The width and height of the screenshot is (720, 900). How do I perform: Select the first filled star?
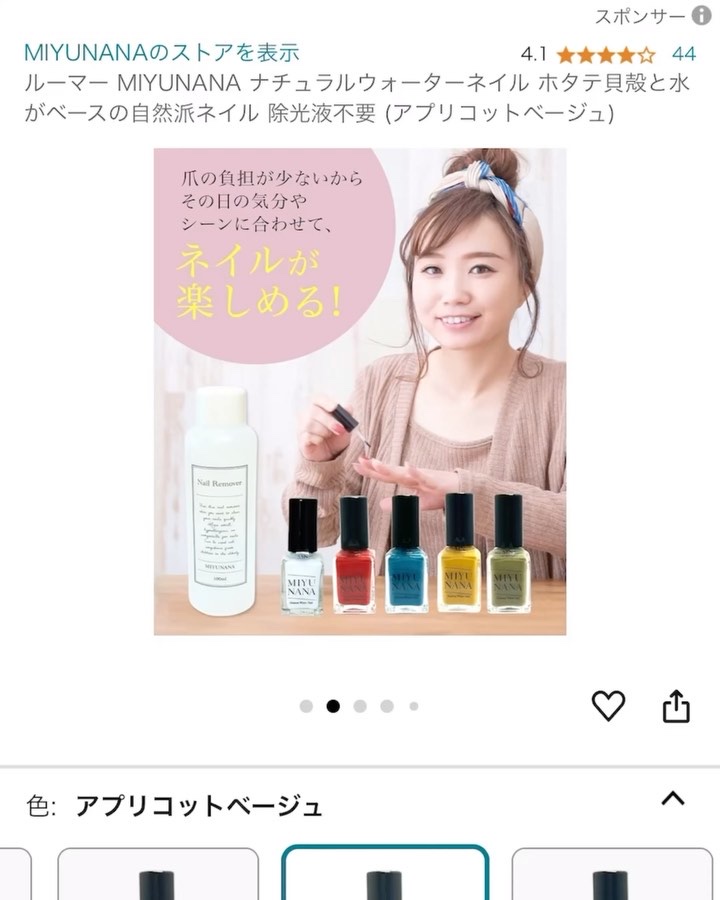click(564, 52)
